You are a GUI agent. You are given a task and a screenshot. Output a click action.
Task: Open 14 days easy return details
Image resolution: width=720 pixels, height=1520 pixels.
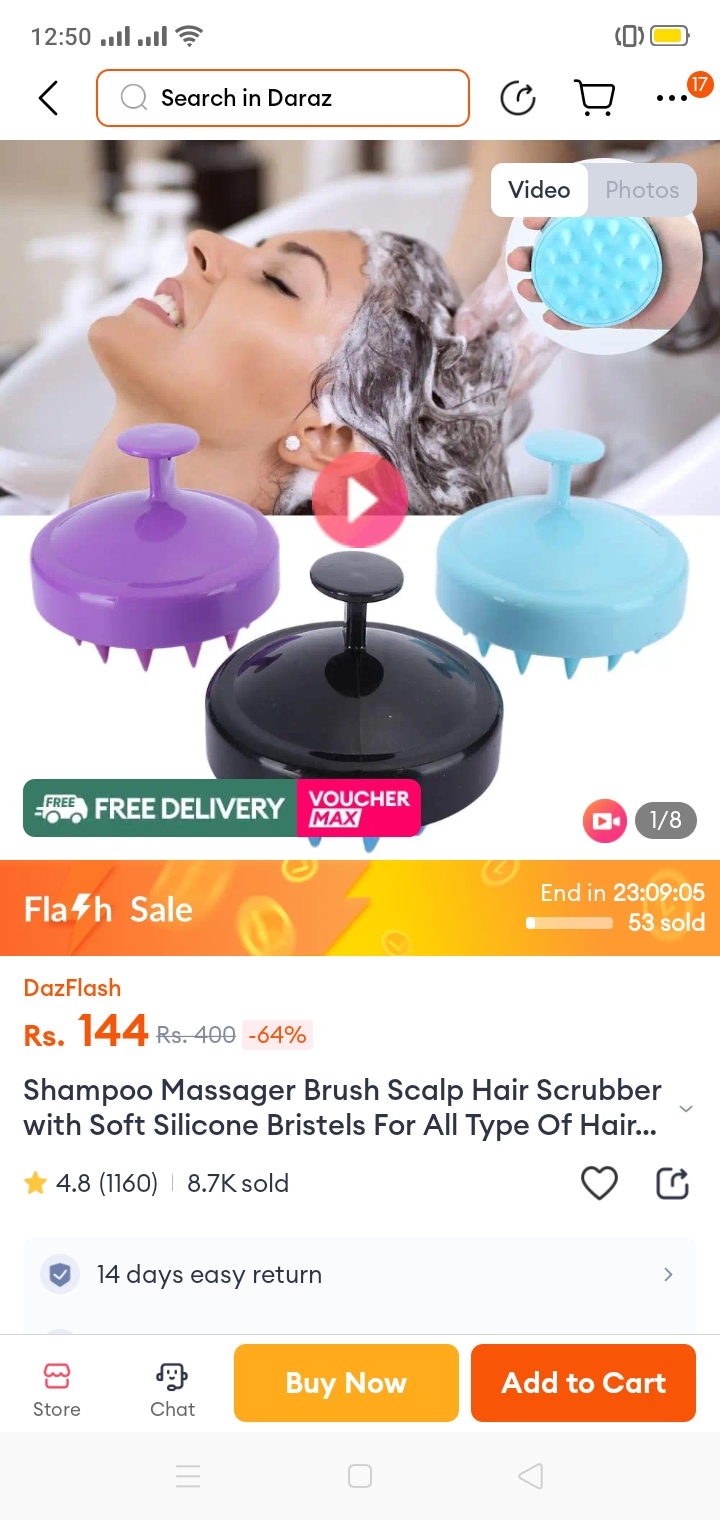(x=360, y=1274)
